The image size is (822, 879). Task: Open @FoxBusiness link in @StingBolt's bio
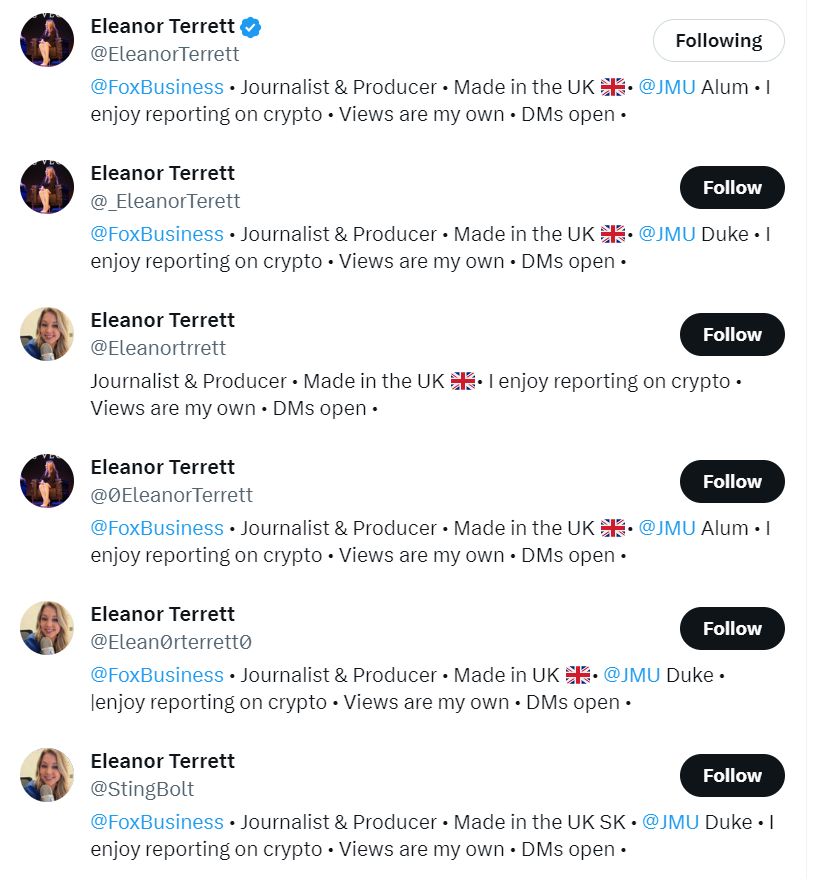pyautogui.click(x=157, y=822)
